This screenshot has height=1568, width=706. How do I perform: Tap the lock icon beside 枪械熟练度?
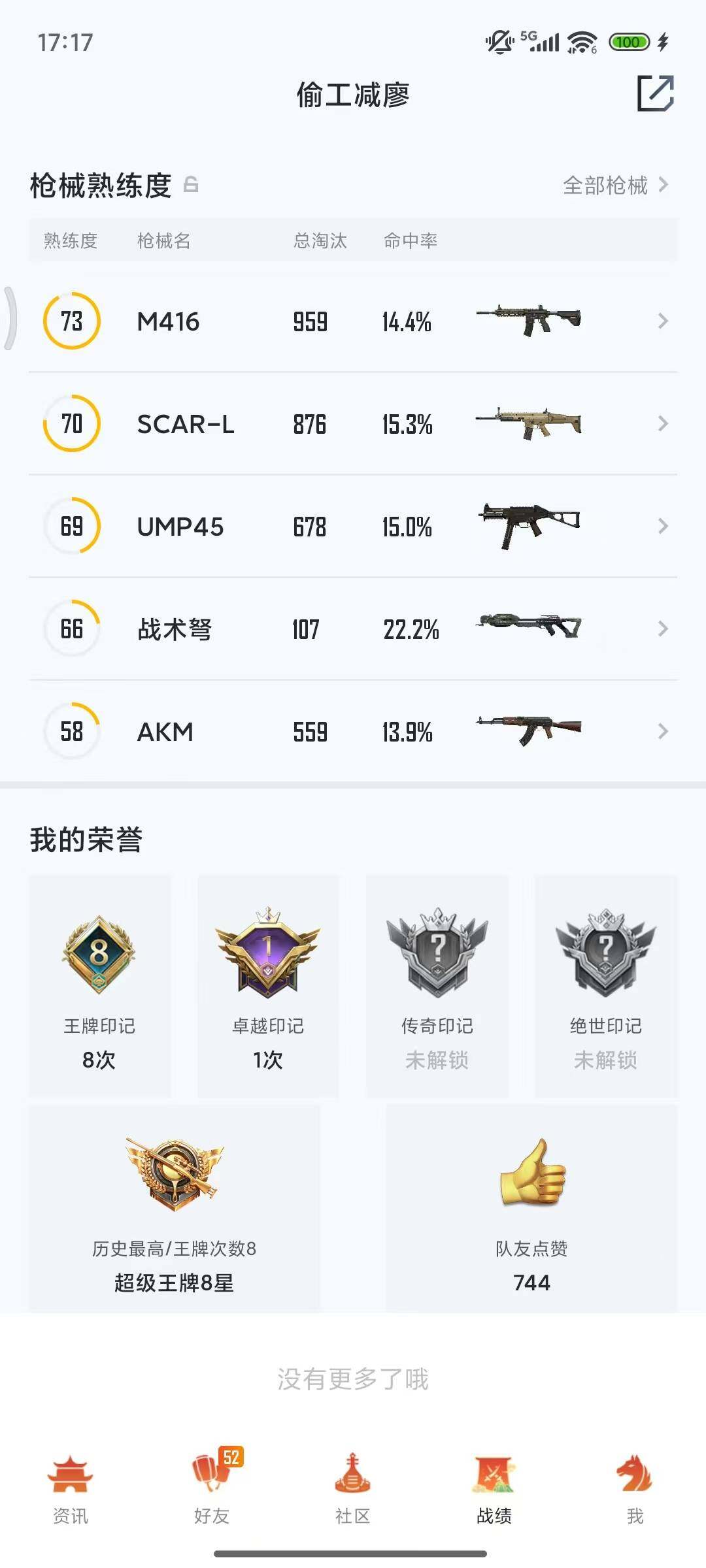tap(190, 186)
